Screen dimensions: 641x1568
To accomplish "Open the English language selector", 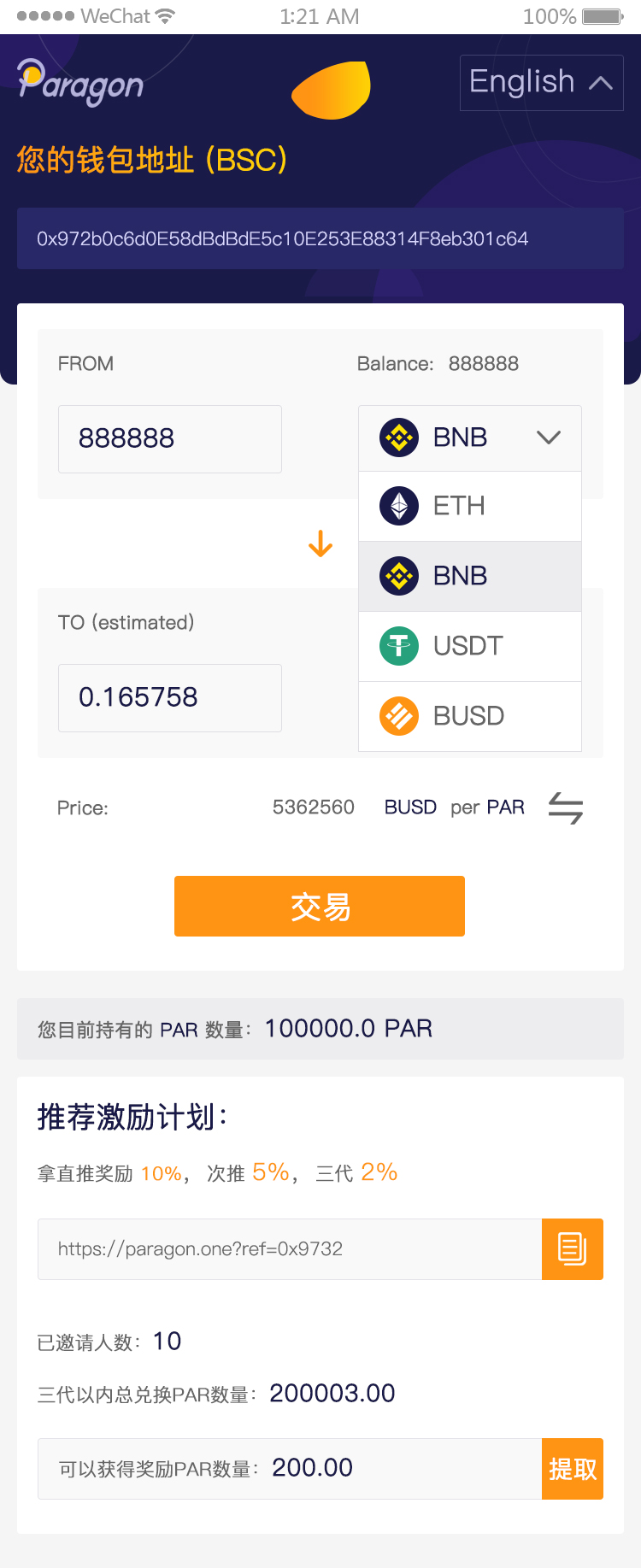I will tap(541, 83).
